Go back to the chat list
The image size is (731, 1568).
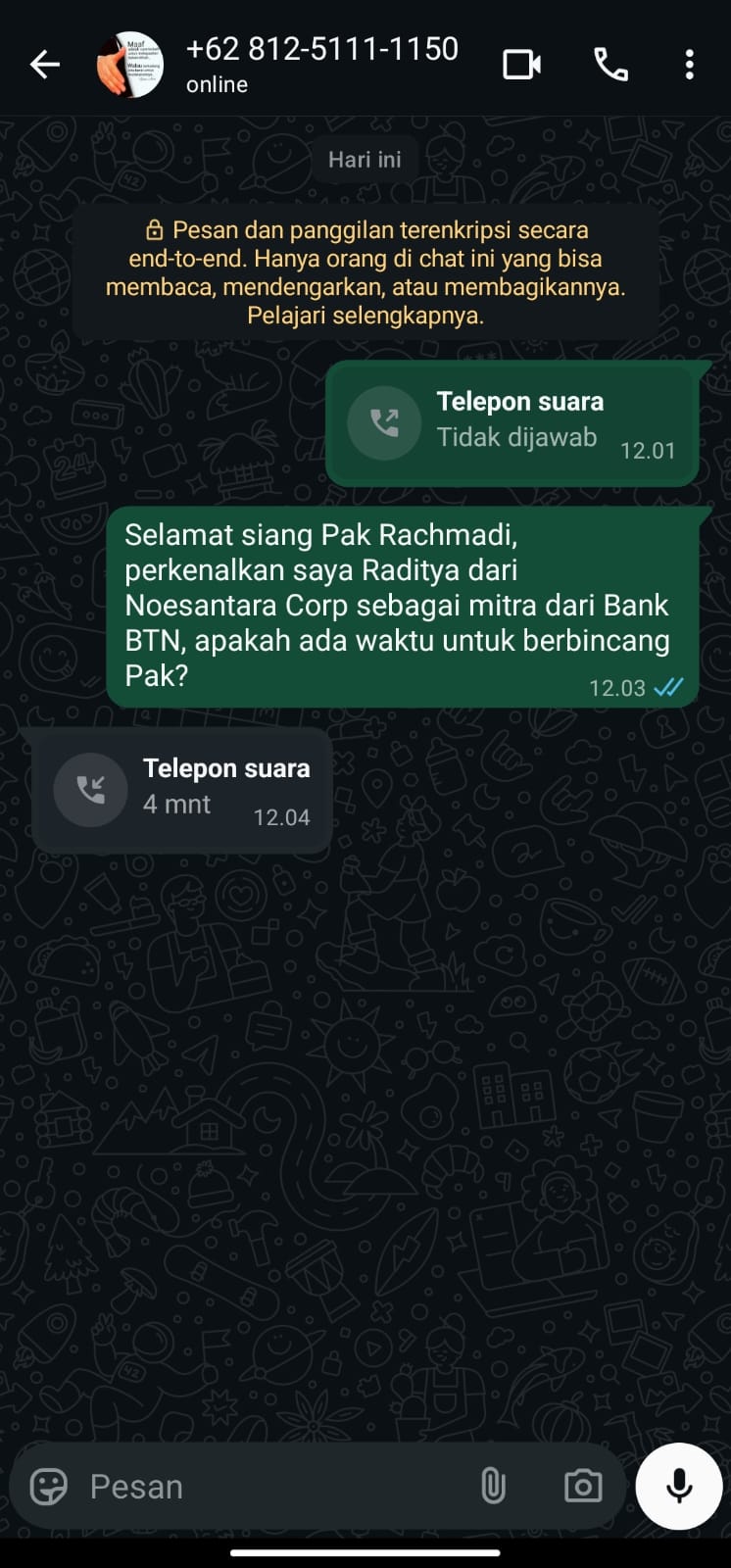(45, 65)
